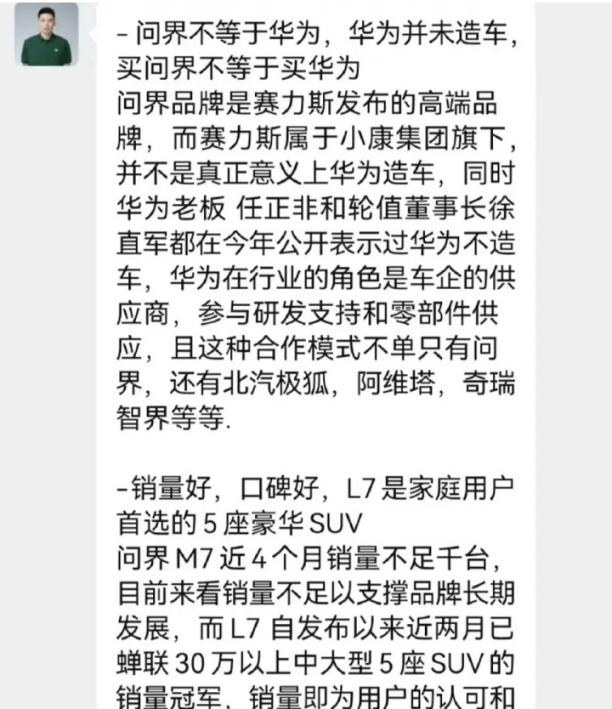The image size is (612, 709).
Task: Open the message sender's profile avatar
Action: [x=46, y=37]
